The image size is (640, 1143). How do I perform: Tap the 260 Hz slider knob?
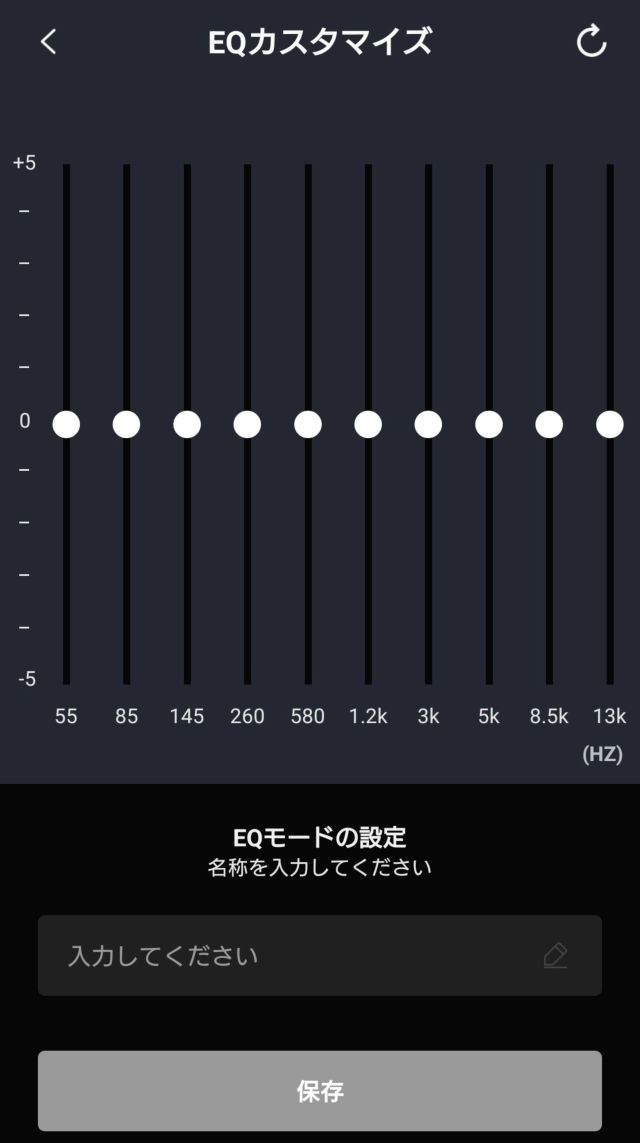(x=247, y=424)
